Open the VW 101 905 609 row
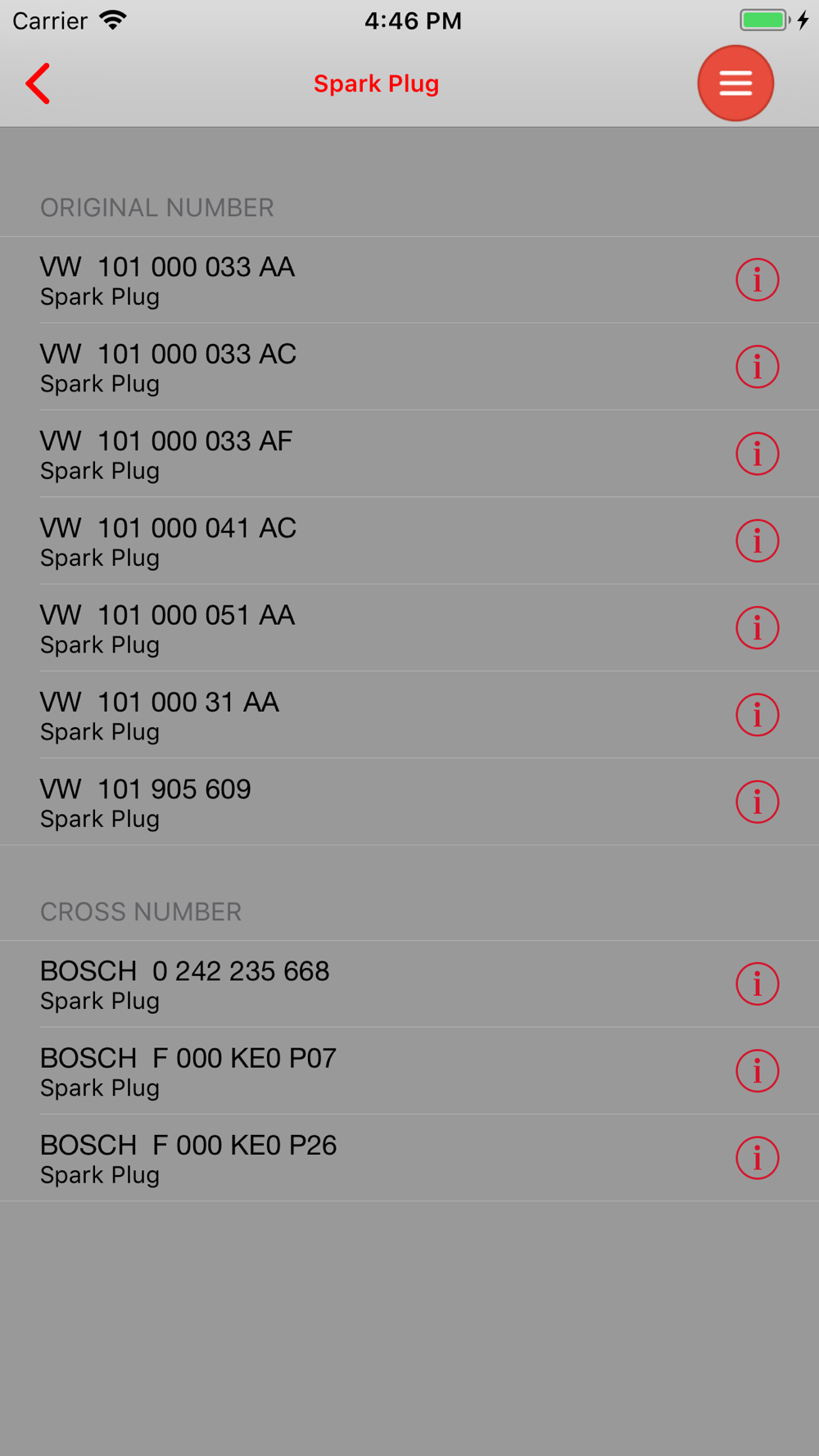 (x=409, y=802)
